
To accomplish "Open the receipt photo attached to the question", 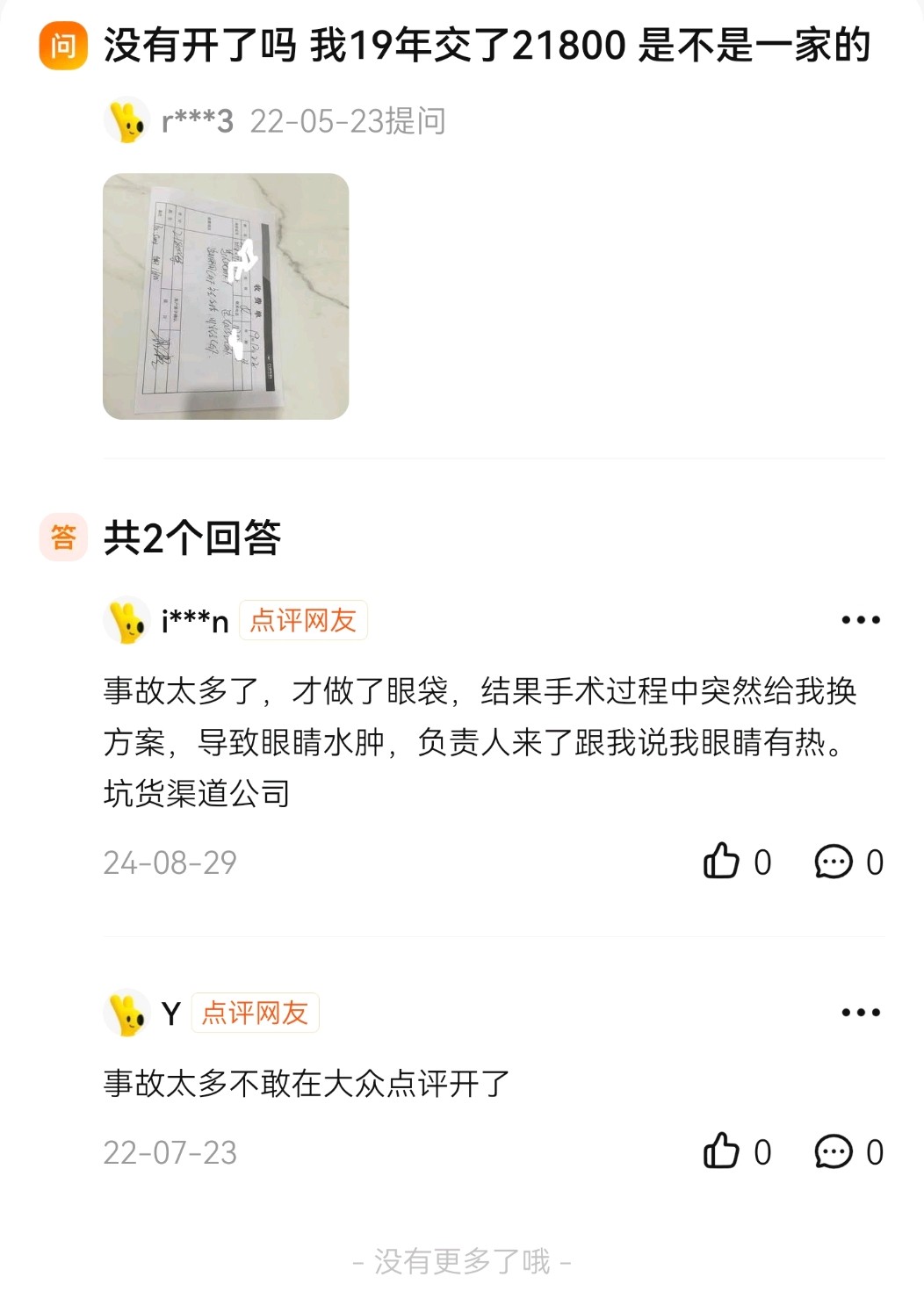I will 226,296.
